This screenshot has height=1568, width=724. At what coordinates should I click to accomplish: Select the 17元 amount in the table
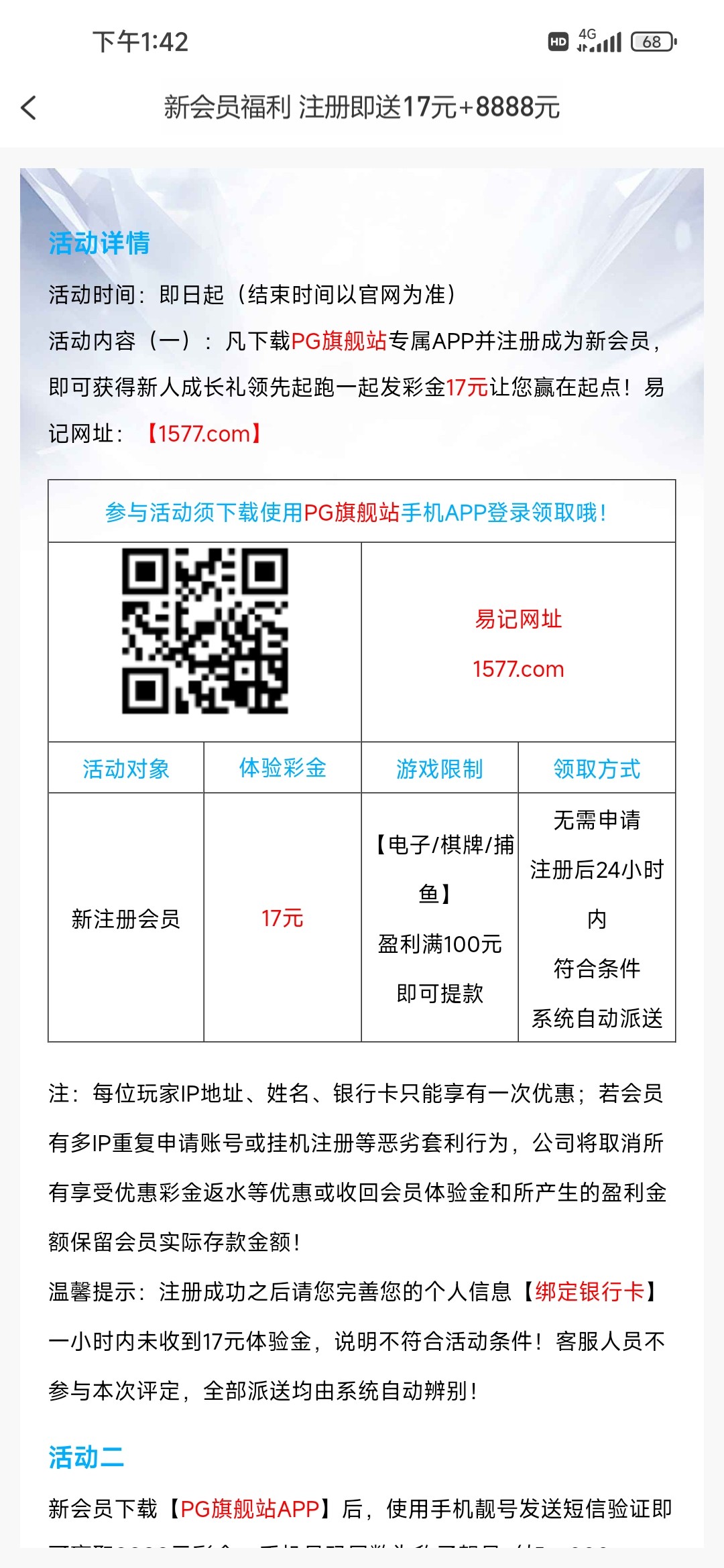pos(282,919)
